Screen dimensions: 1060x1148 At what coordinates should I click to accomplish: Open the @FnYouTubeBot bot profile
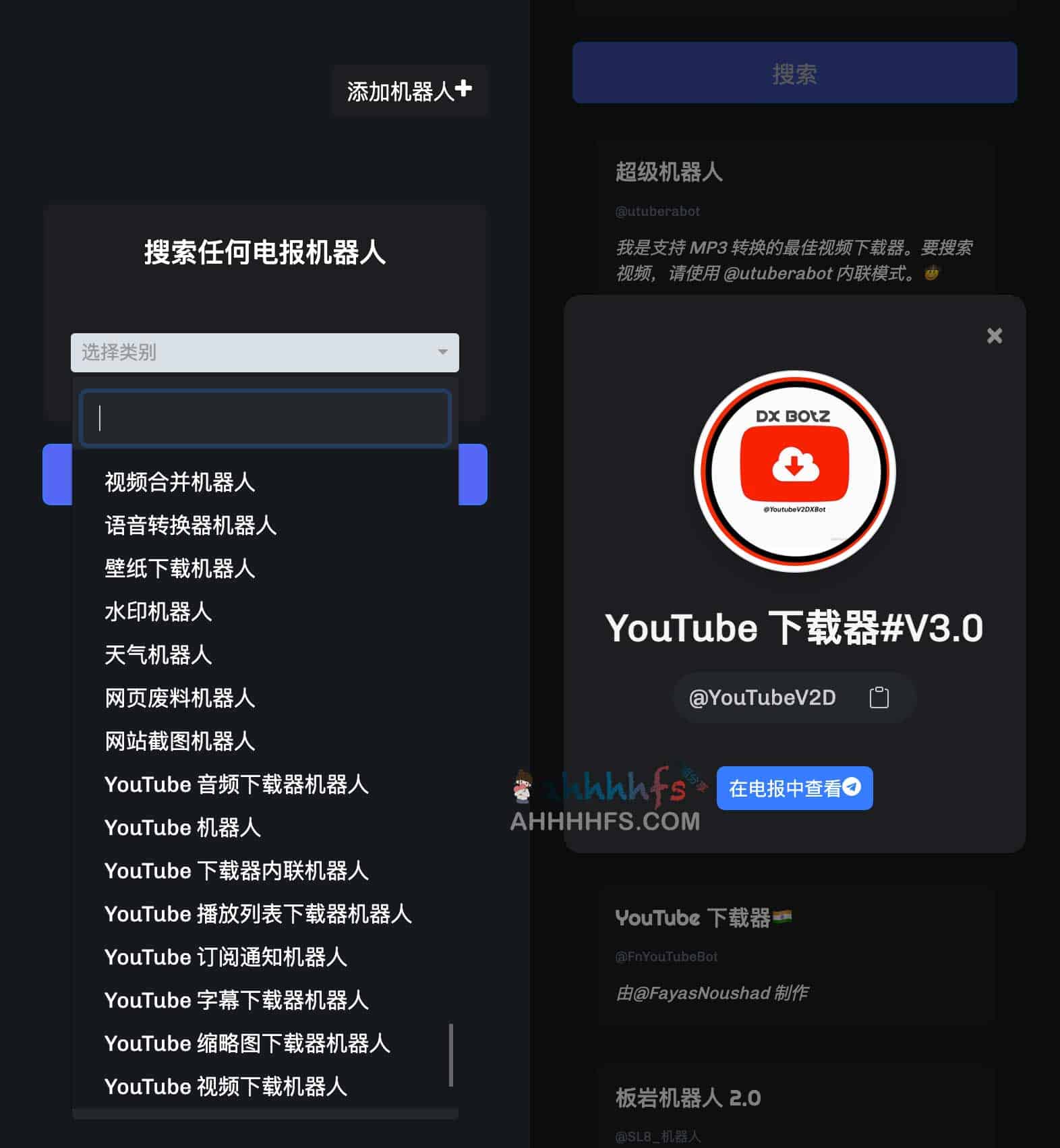(666, 956)
